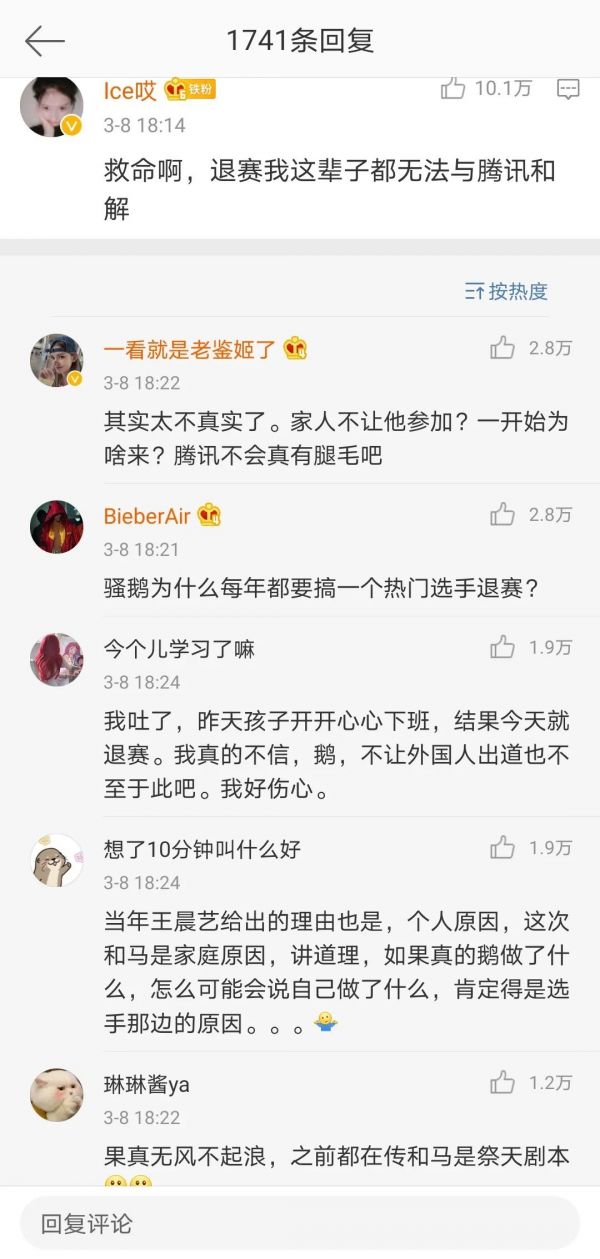The height and width of the screenshot is (1259, 600).
Task: Go back using the top arrow
Action: (44, 41)
